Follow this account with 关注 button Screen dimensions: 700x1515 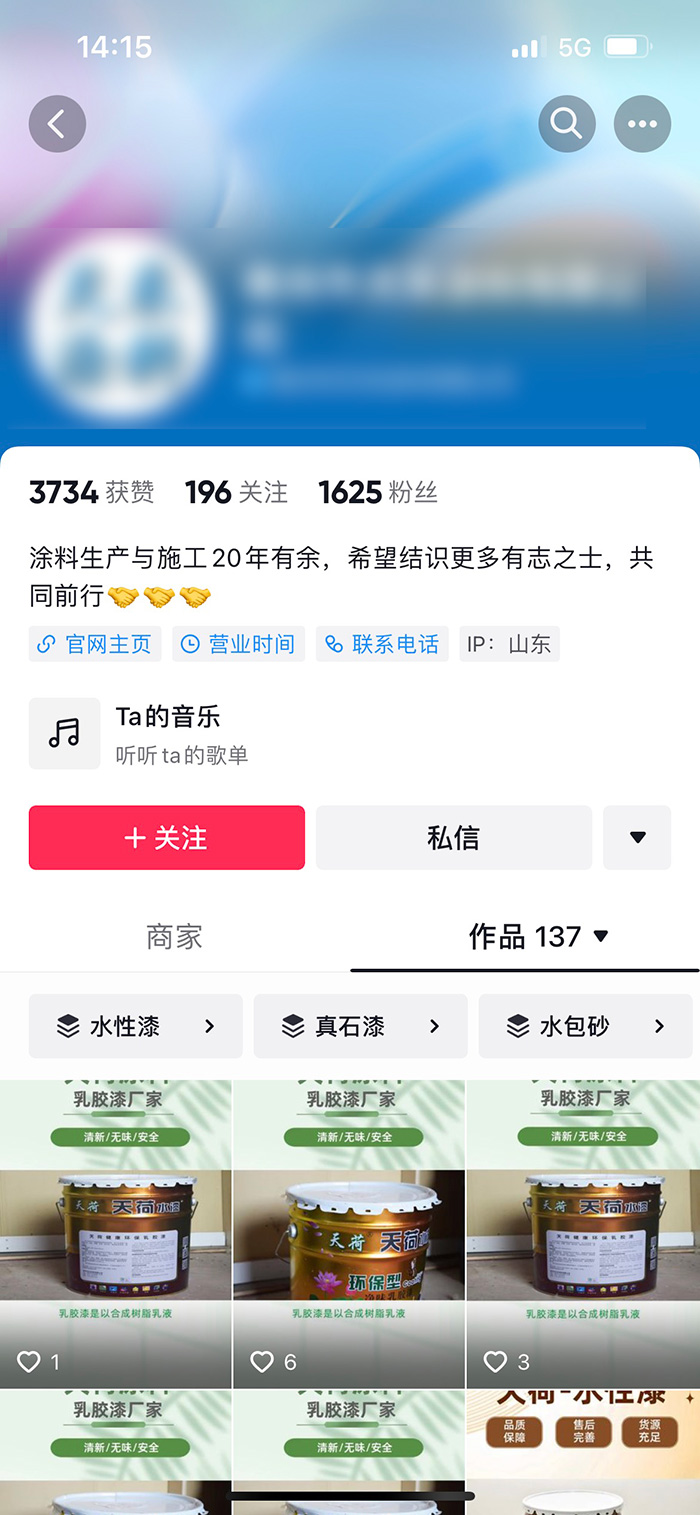tap(166, 837)
